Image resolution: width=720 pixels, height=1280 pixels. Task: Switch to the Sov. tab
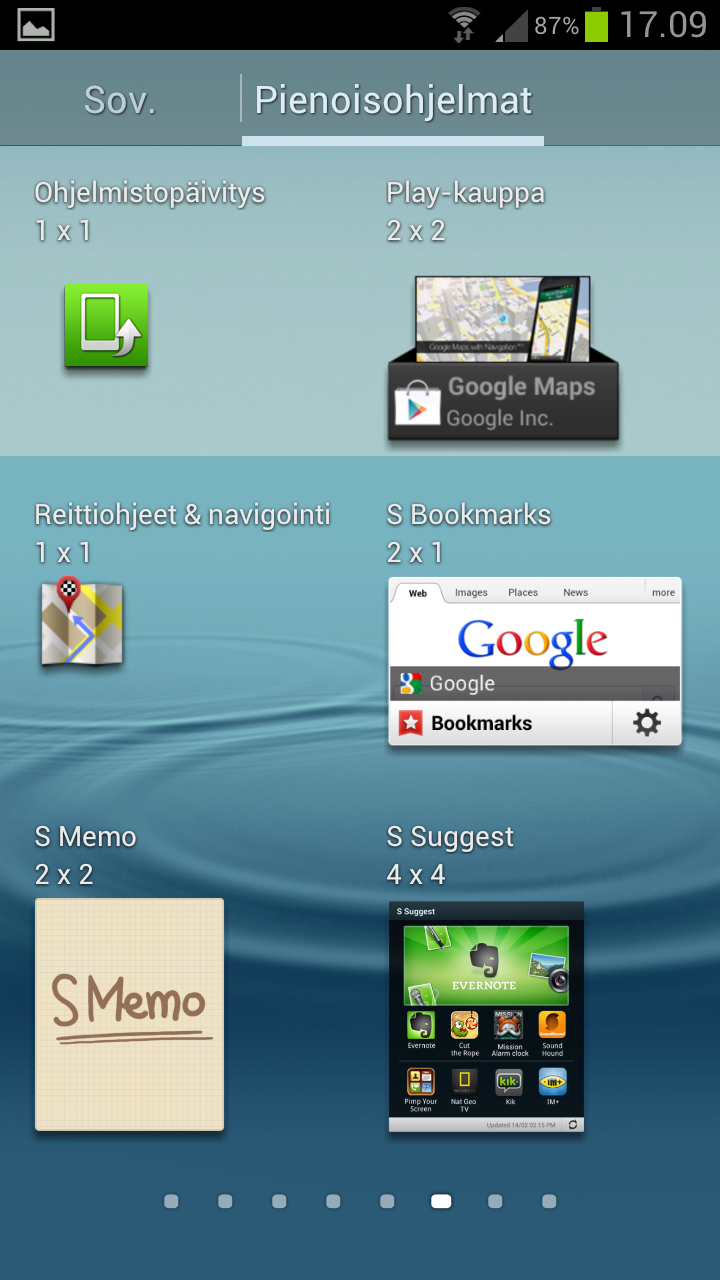(120, 100)
